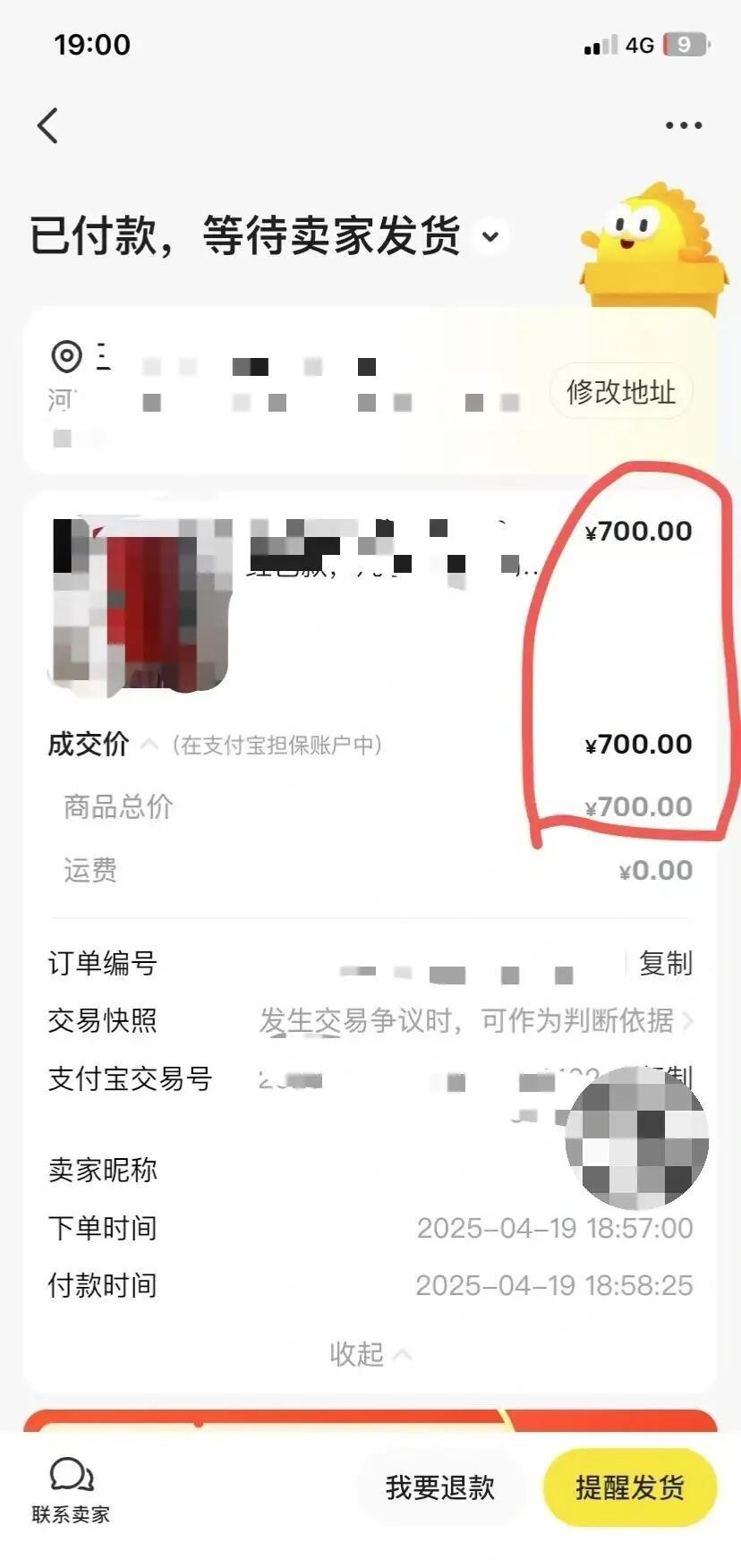Copy the order number with 复制

[x=665, y=964]
